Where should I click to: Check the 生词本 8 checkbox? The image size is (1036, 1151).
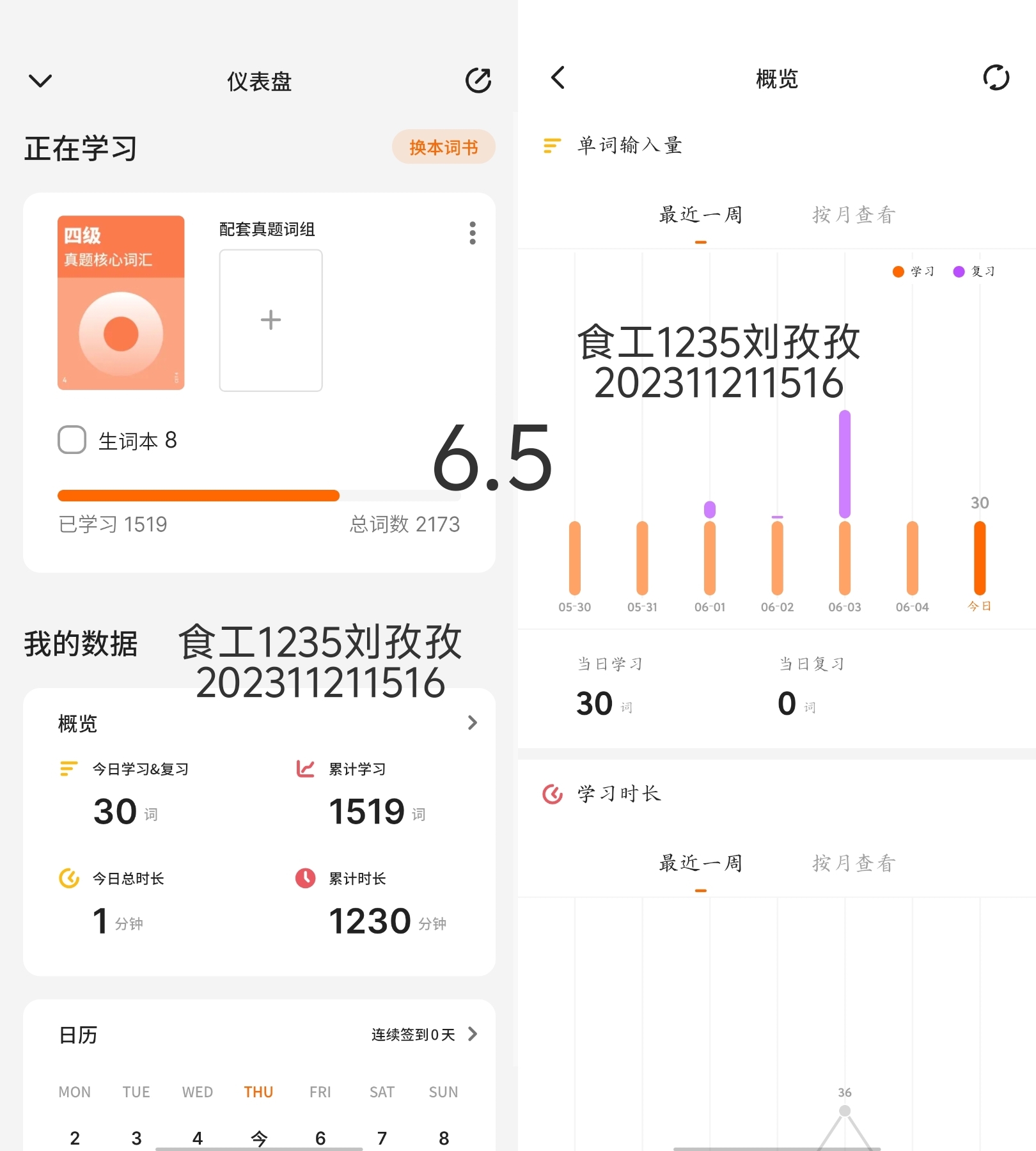point(72,440)
